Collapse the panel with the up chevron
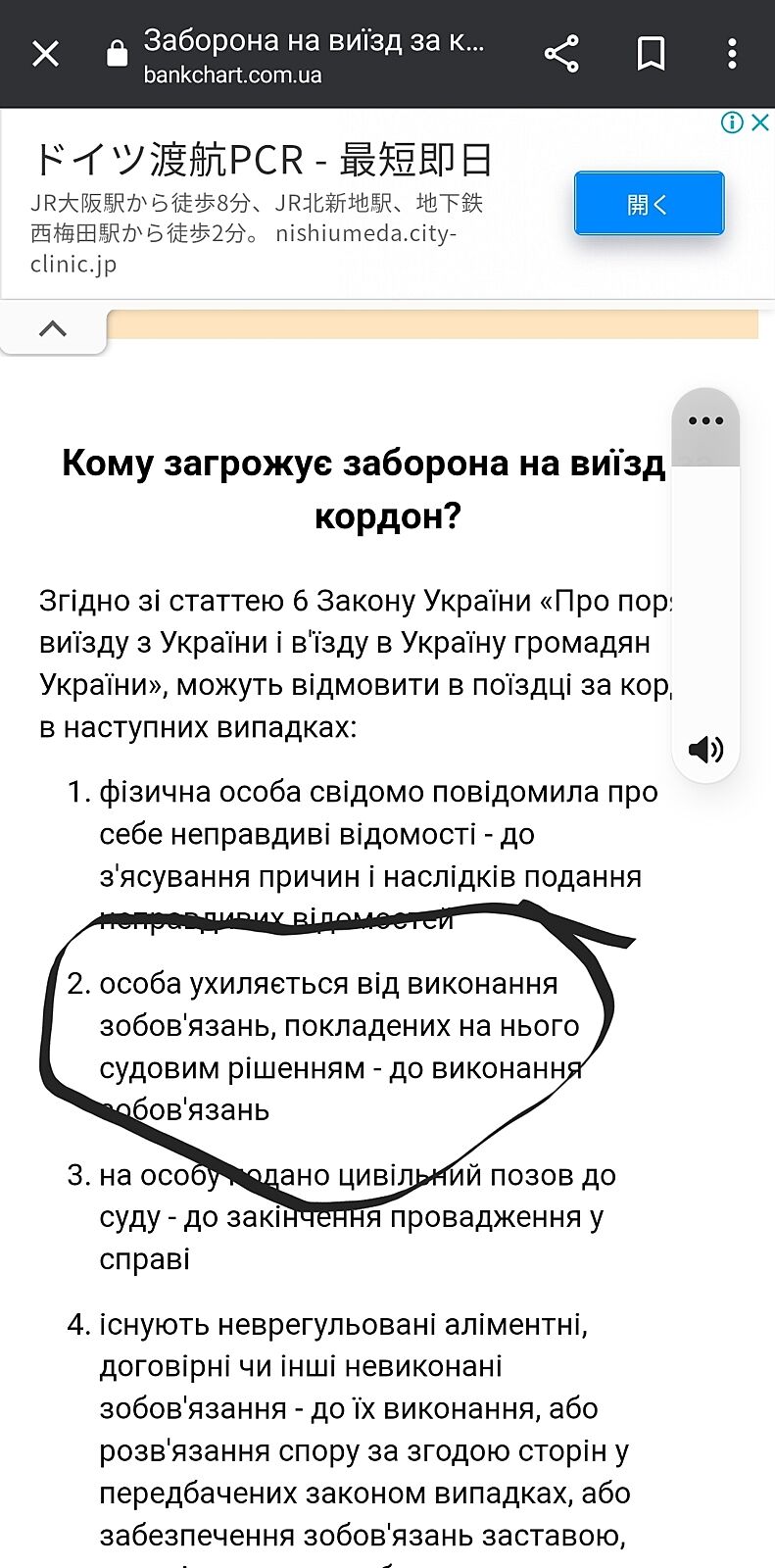Screen dimensions: 775x1568 [53, 329]
